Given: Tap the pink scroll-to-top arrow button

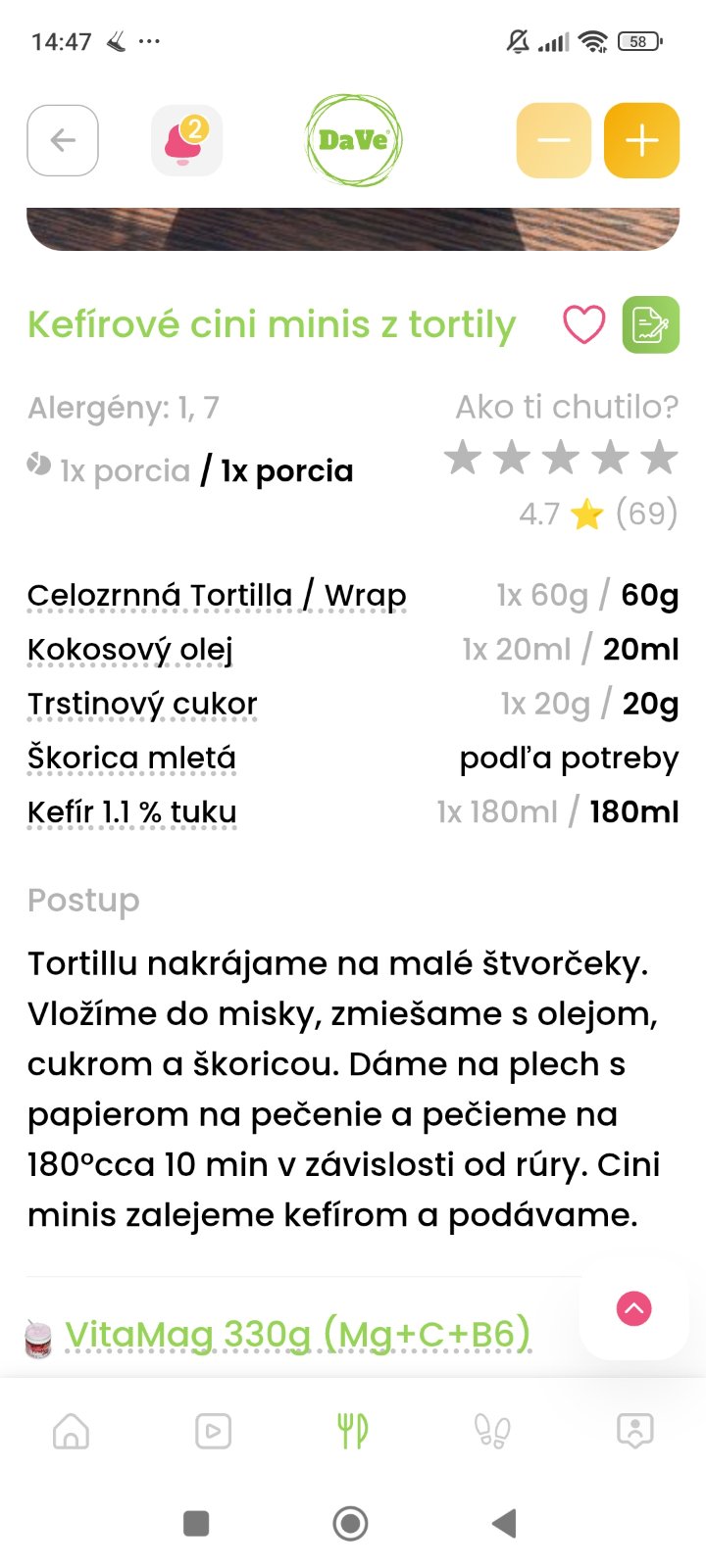Looking at the screenshot, I should (x=633, y=1308).
